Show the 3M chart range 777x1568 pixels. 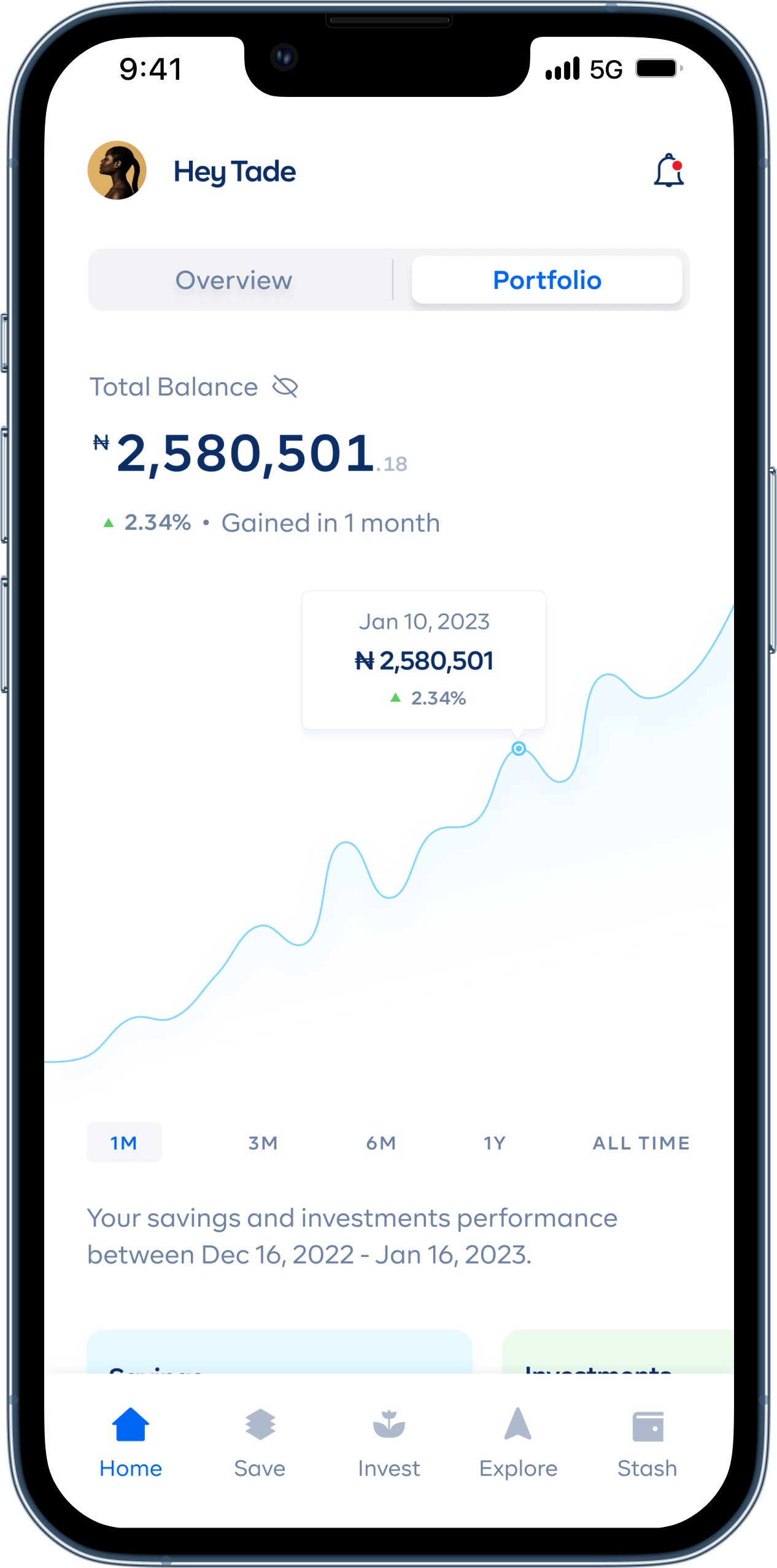click(263, 1143)
